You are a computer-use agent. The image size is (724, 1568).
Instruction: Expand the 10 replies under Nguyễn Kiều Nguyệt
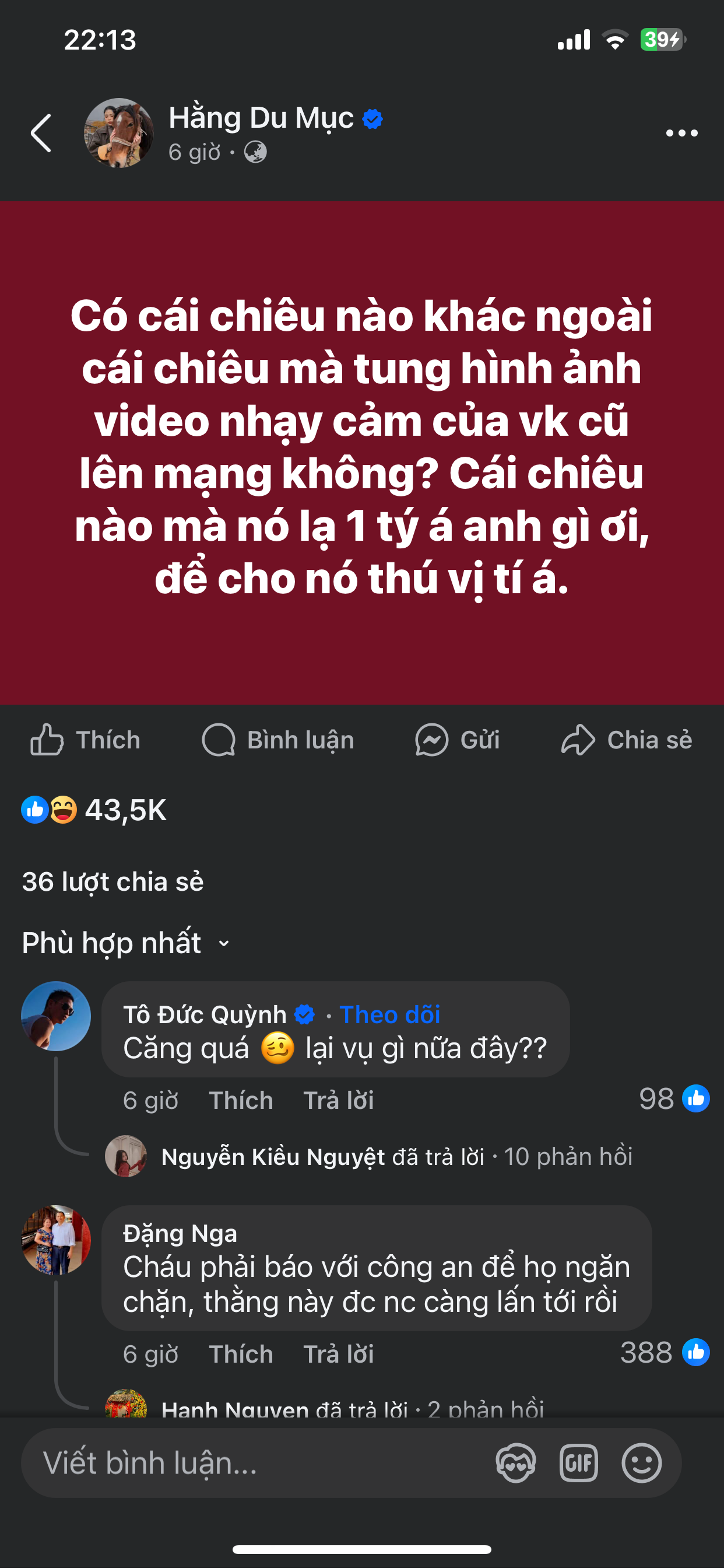(396, 1157)
